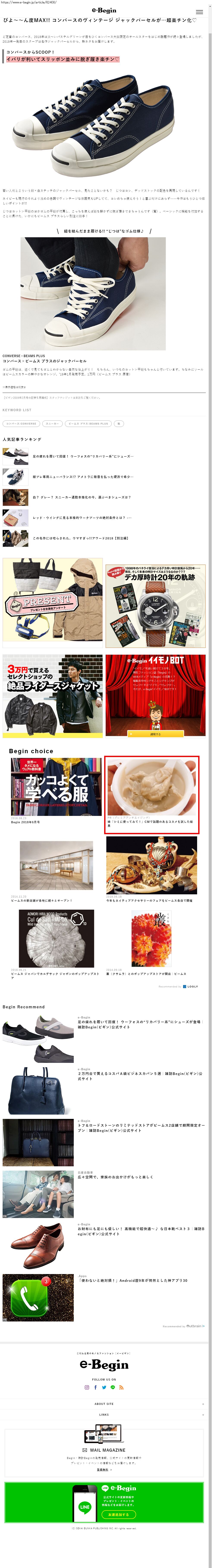The height and width of the screenshot is (1568, 212).
Task: Open e-Begin's Instagram page
Action: [x=86, y=1387]
